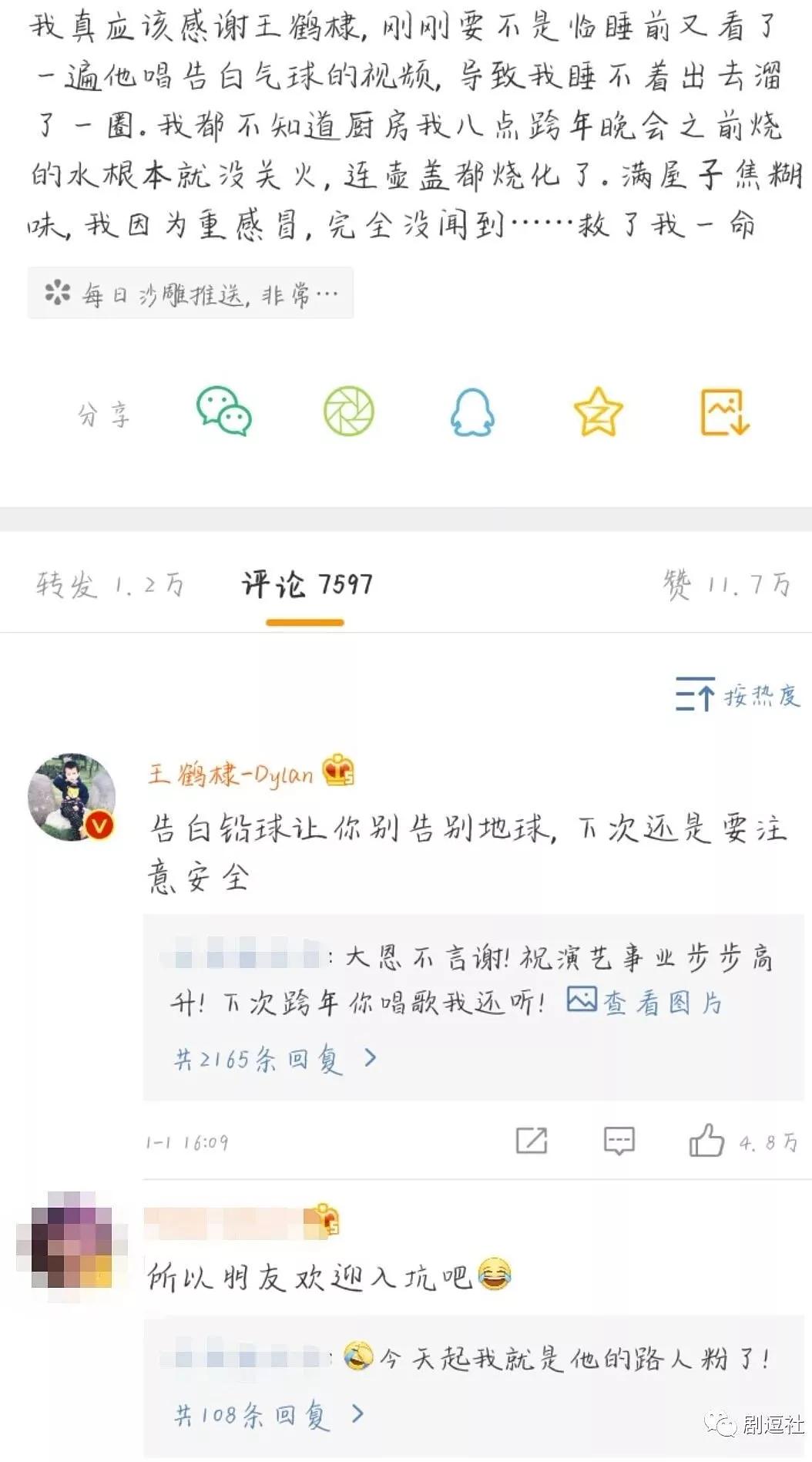Switch to the 赞 tab
This screenshot has width=812, height=1462.
click(726, 585)
